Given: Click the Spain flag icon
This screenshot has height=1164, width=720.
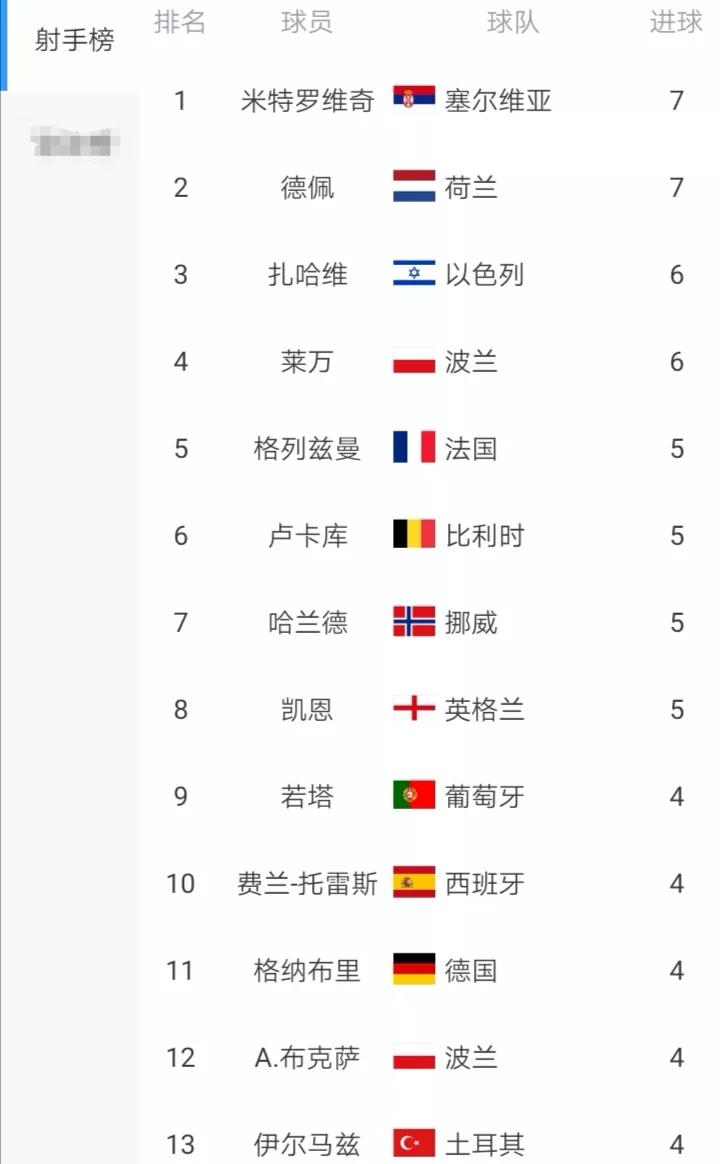Looking at the screenshot, I should (413, 883).
